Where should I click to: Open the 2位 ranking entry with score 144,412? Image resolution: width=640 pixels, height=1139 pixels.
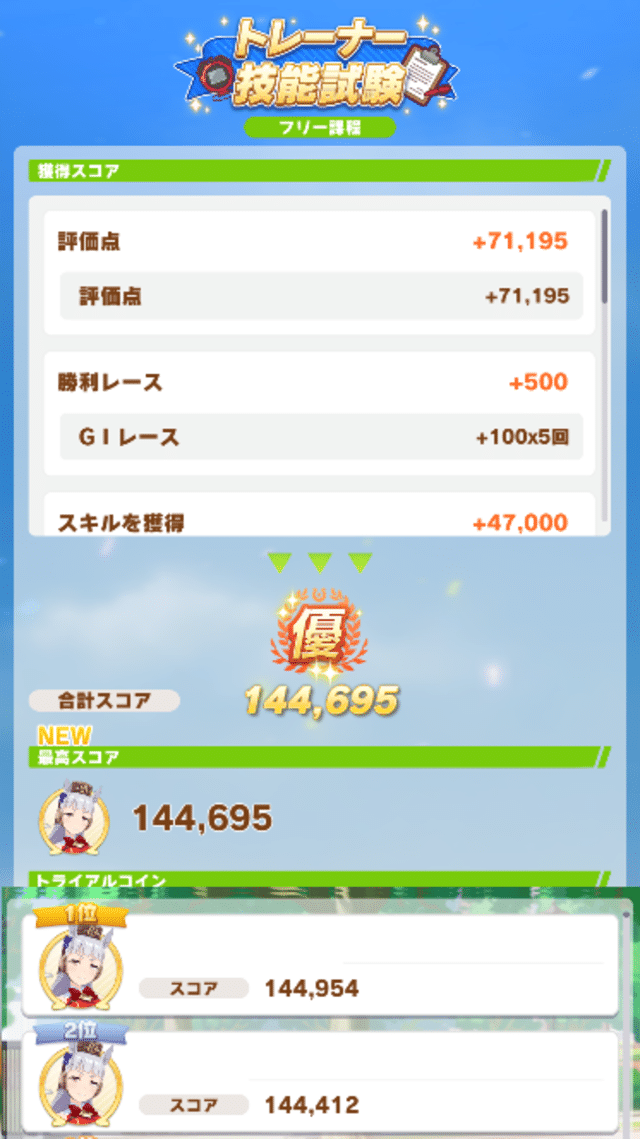[x=320, y=1082]
